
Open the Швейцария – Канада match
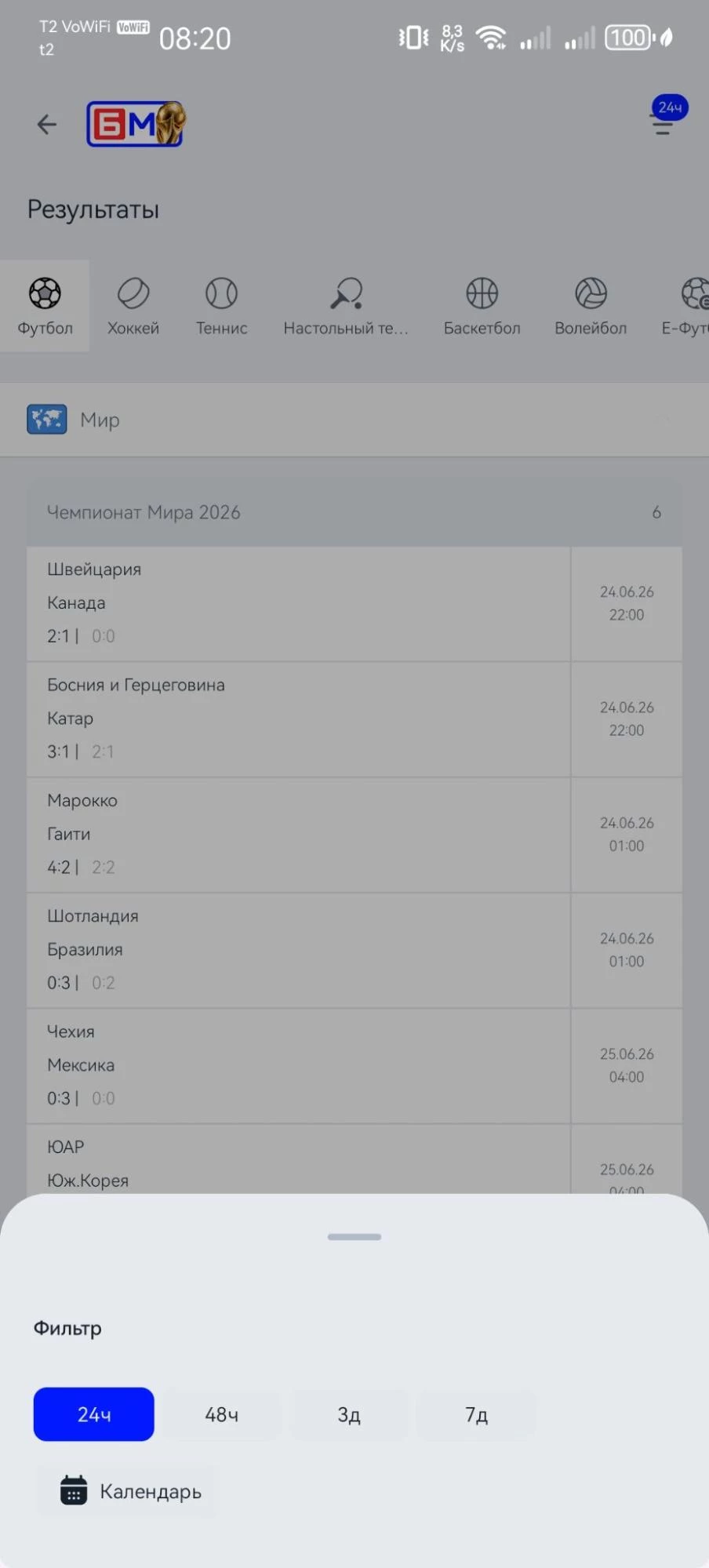tap(354, 603)
